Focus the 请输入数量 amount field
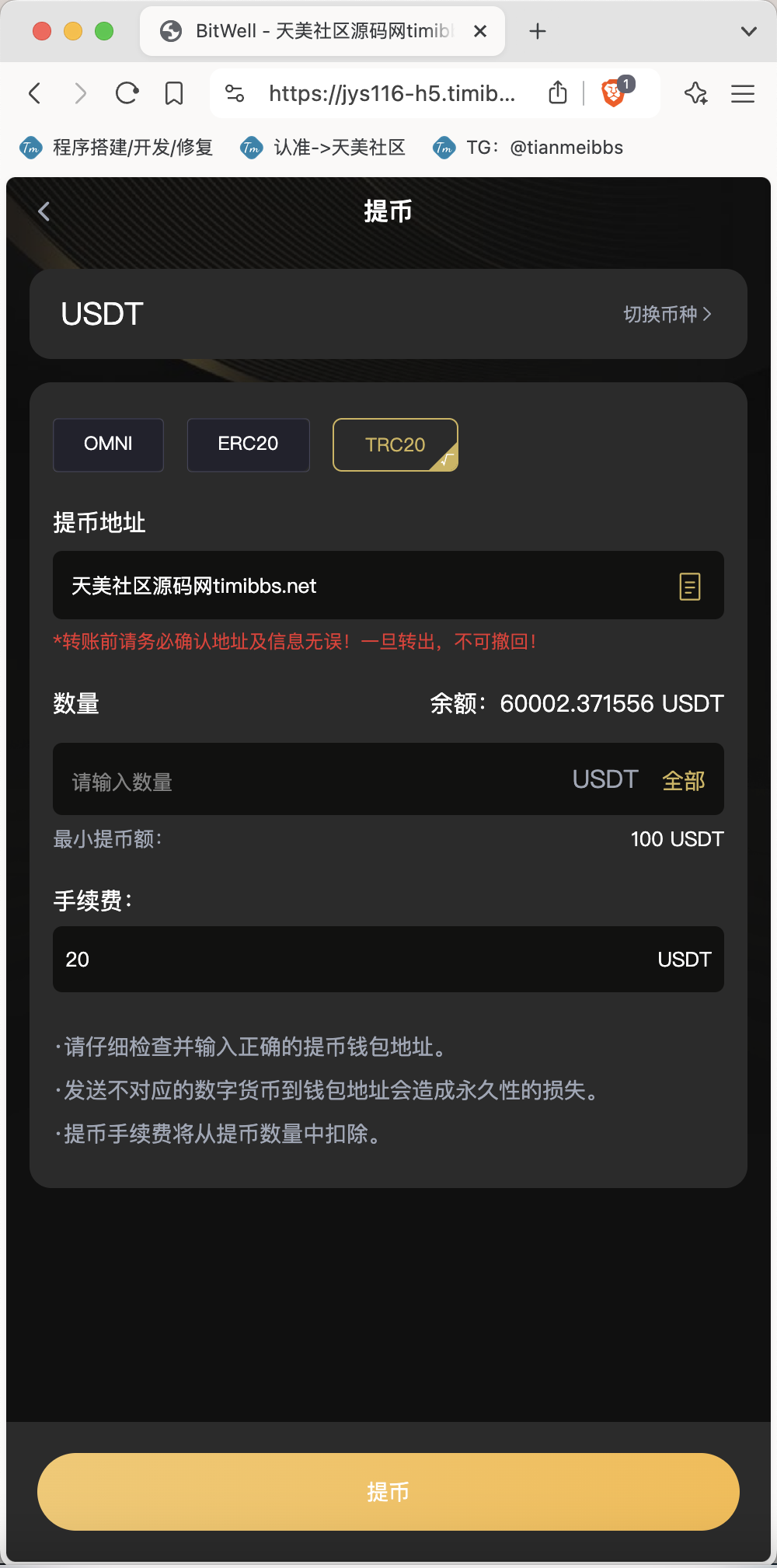The image size is (777, 1568). 311,780
